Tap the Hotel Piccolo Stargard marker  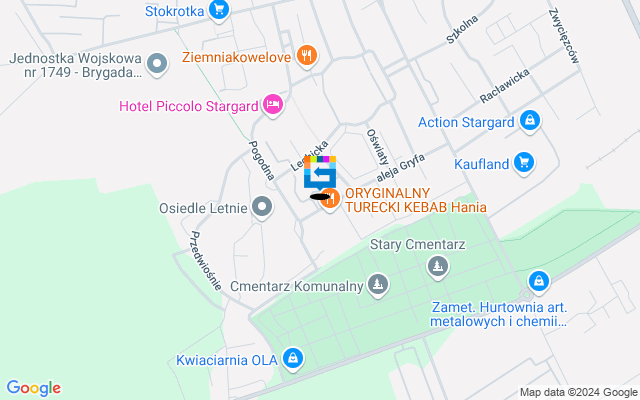272,104
